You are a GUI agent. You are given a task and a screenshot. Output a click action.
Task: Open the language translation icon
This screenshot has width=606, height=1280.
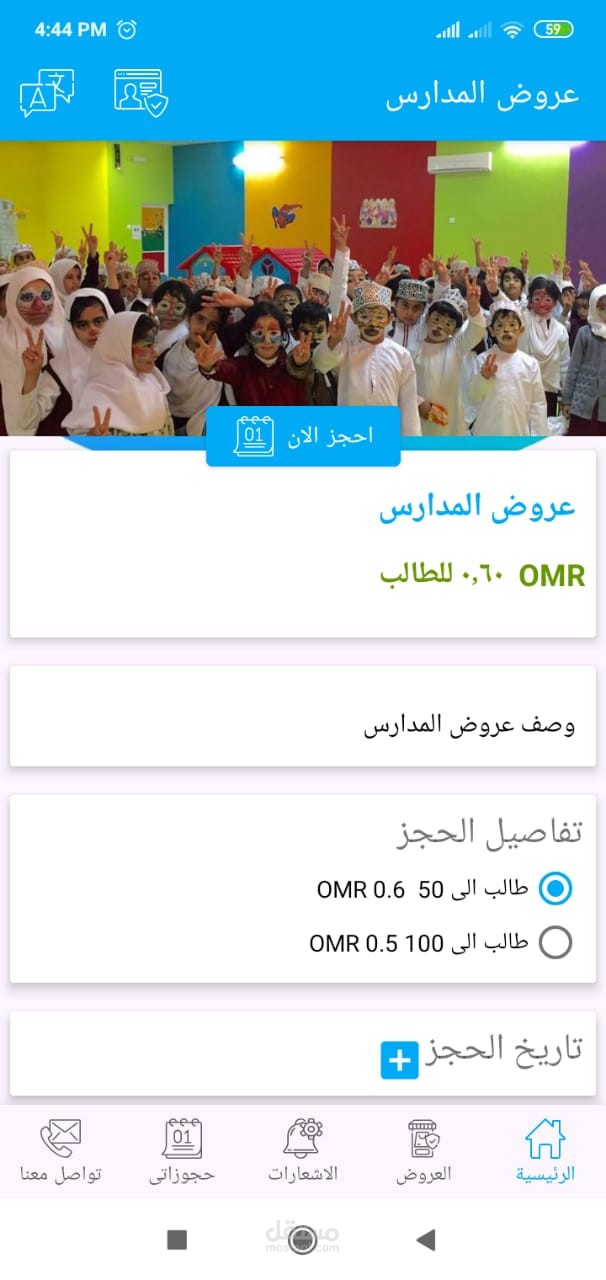46,94
